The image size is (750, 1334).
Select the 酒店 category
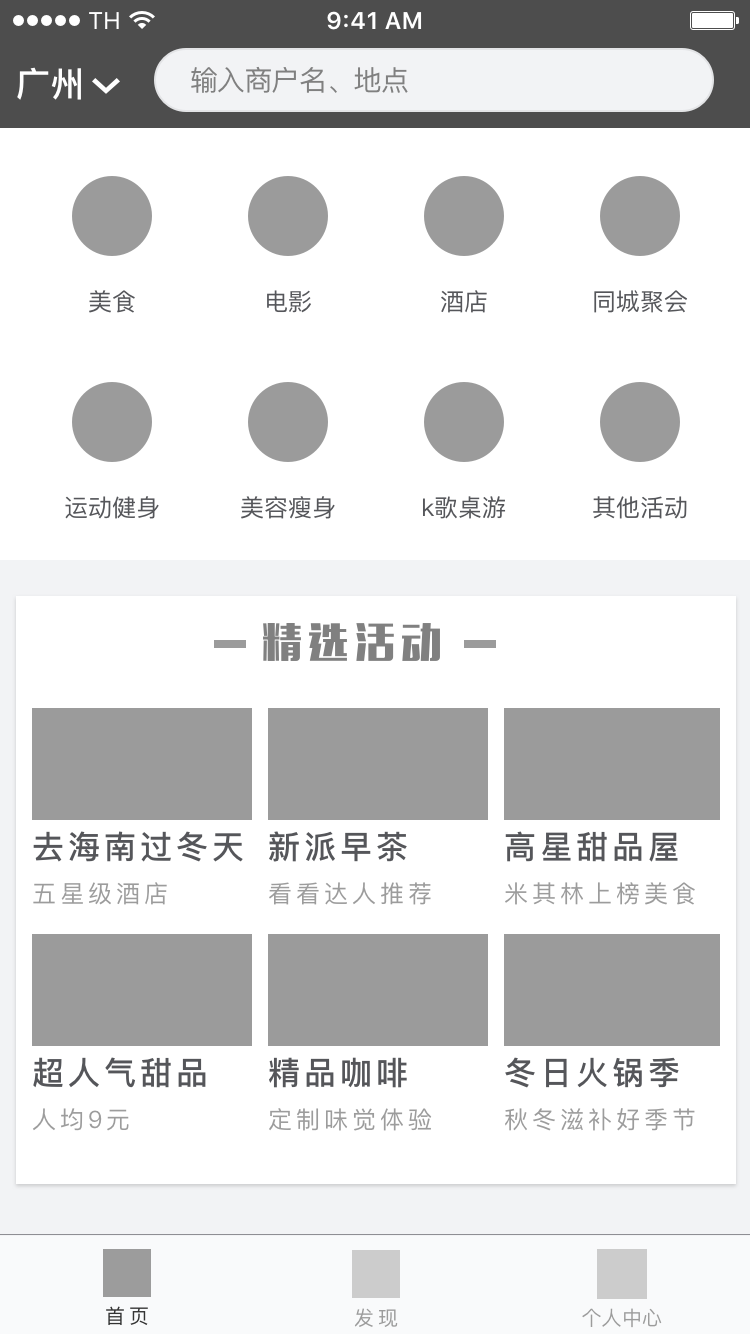pos(464,245)
